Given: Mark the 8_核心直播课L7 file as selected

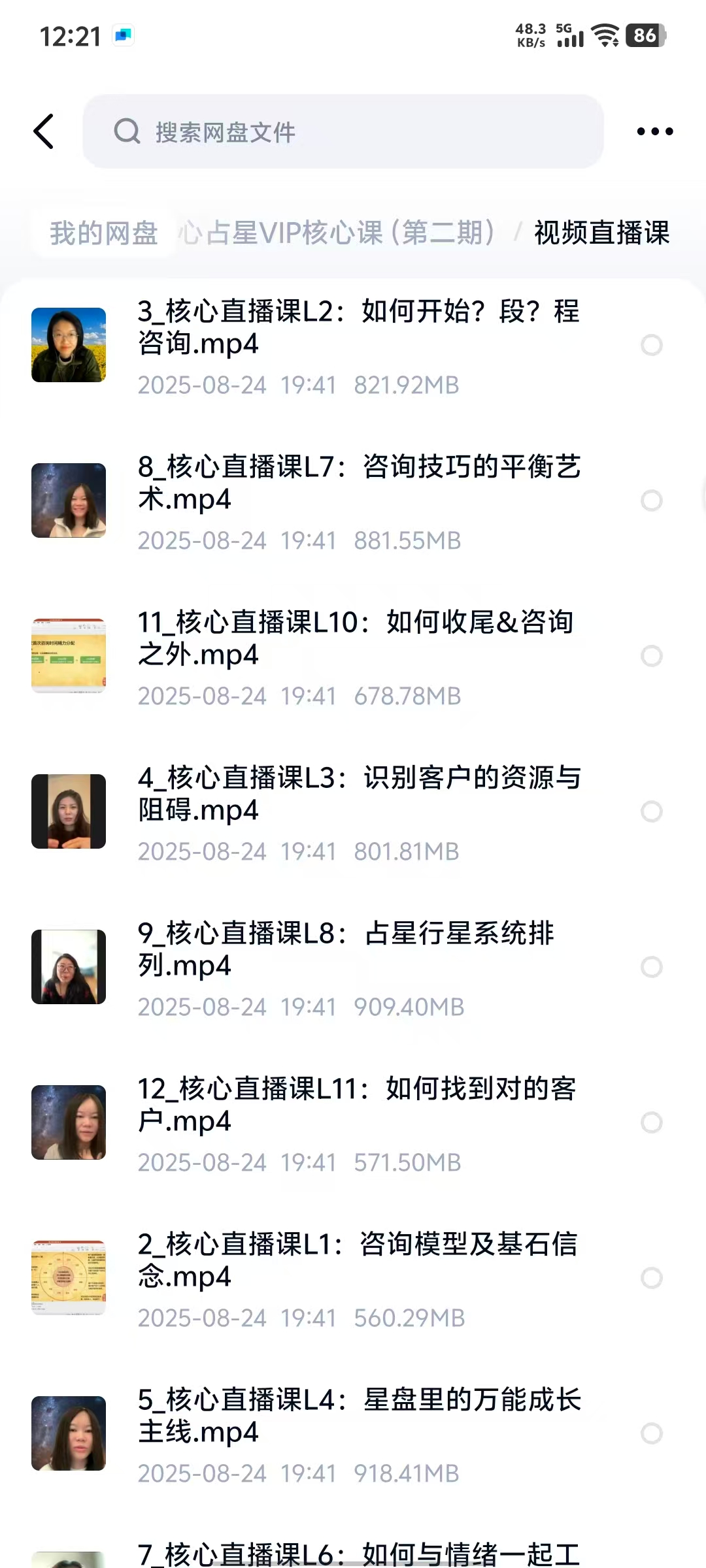Looking at the screenshot, I should (652, 500).
